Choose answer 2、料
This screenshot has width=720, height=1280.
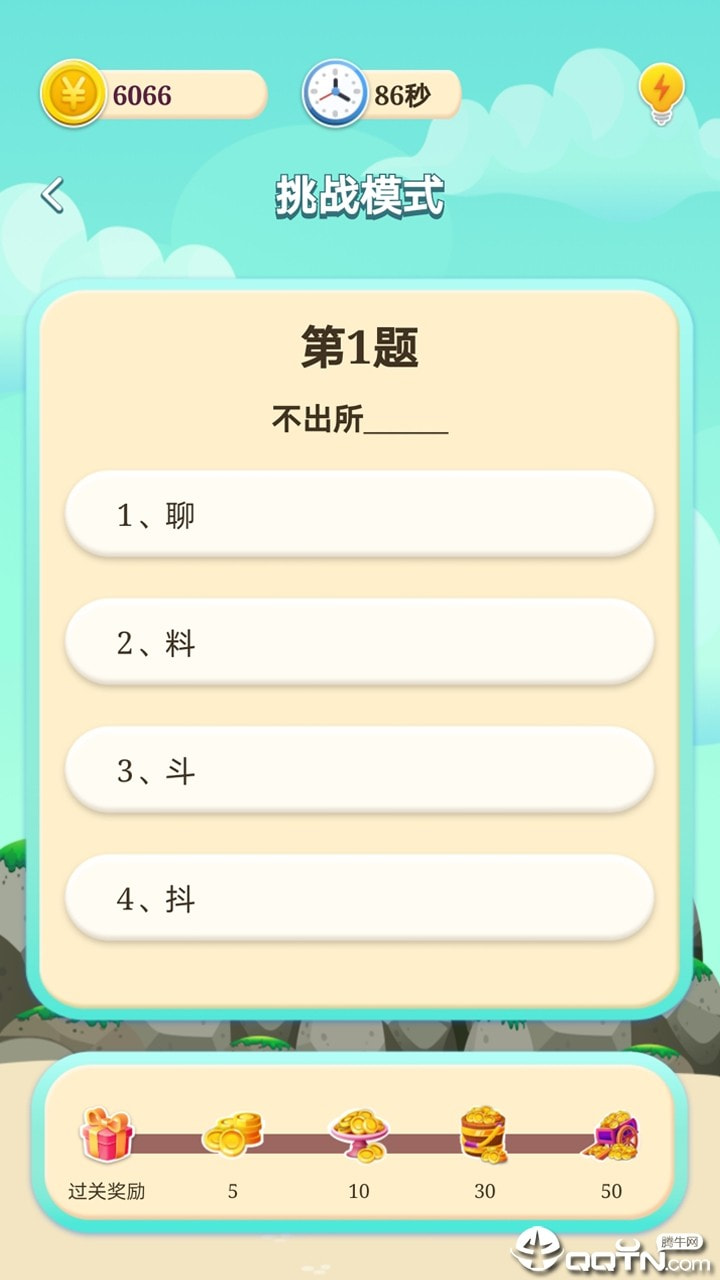click(x=359, y=643)
